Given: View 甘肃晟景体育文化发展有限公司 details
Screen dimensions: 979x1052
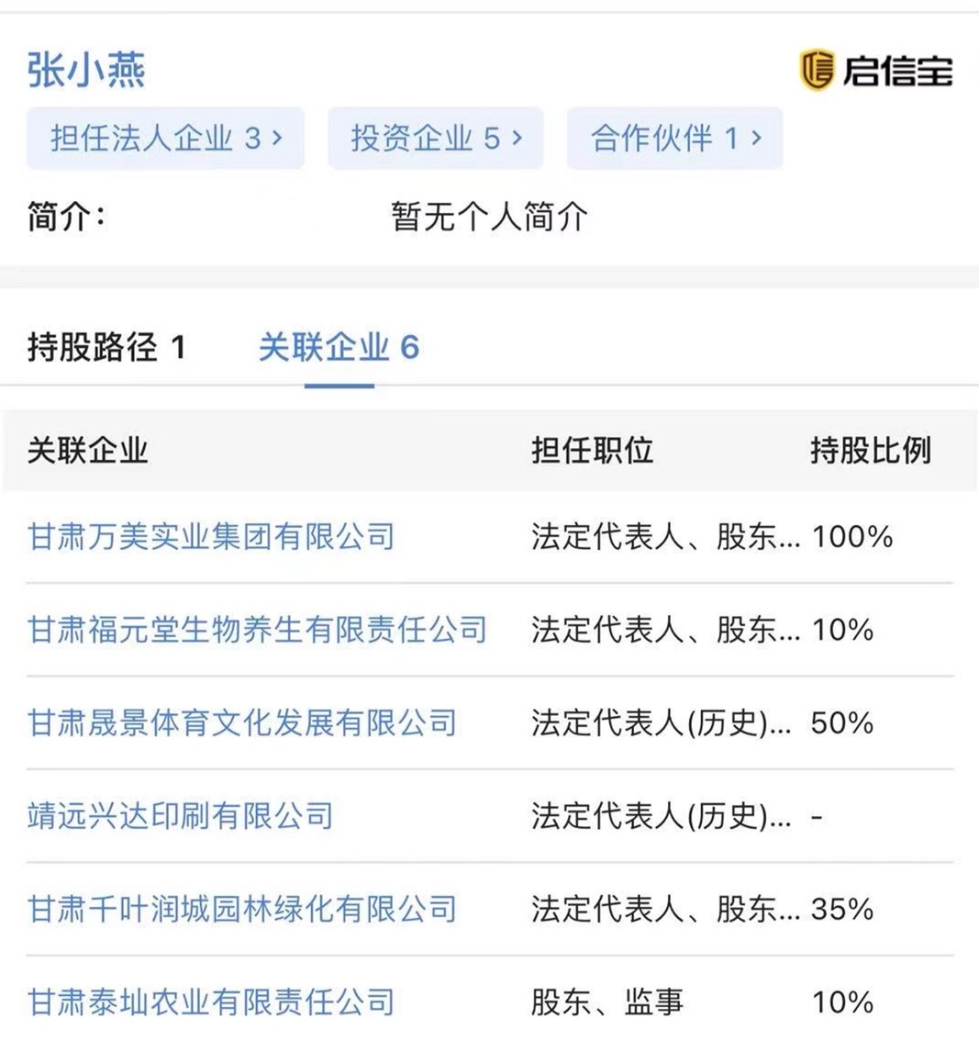Looking at the screenshot, I should [243, 723].
